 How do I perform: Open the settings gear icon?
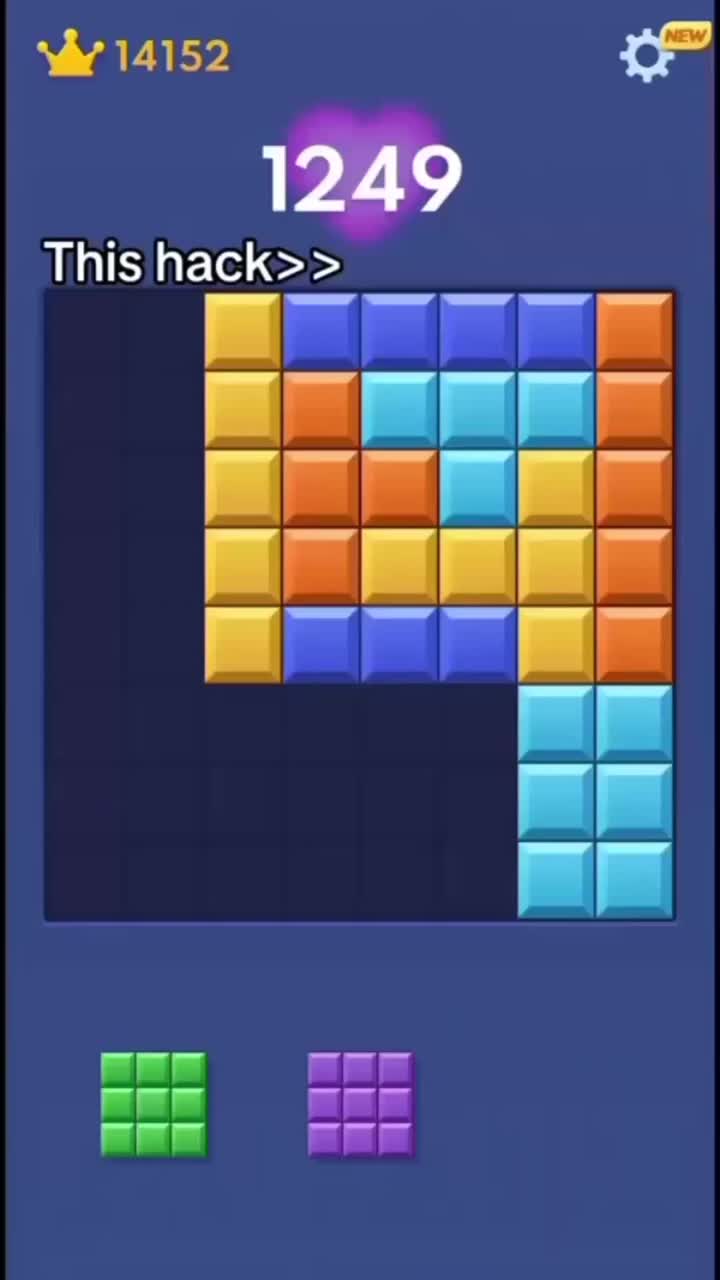click(x=646, y=55)
